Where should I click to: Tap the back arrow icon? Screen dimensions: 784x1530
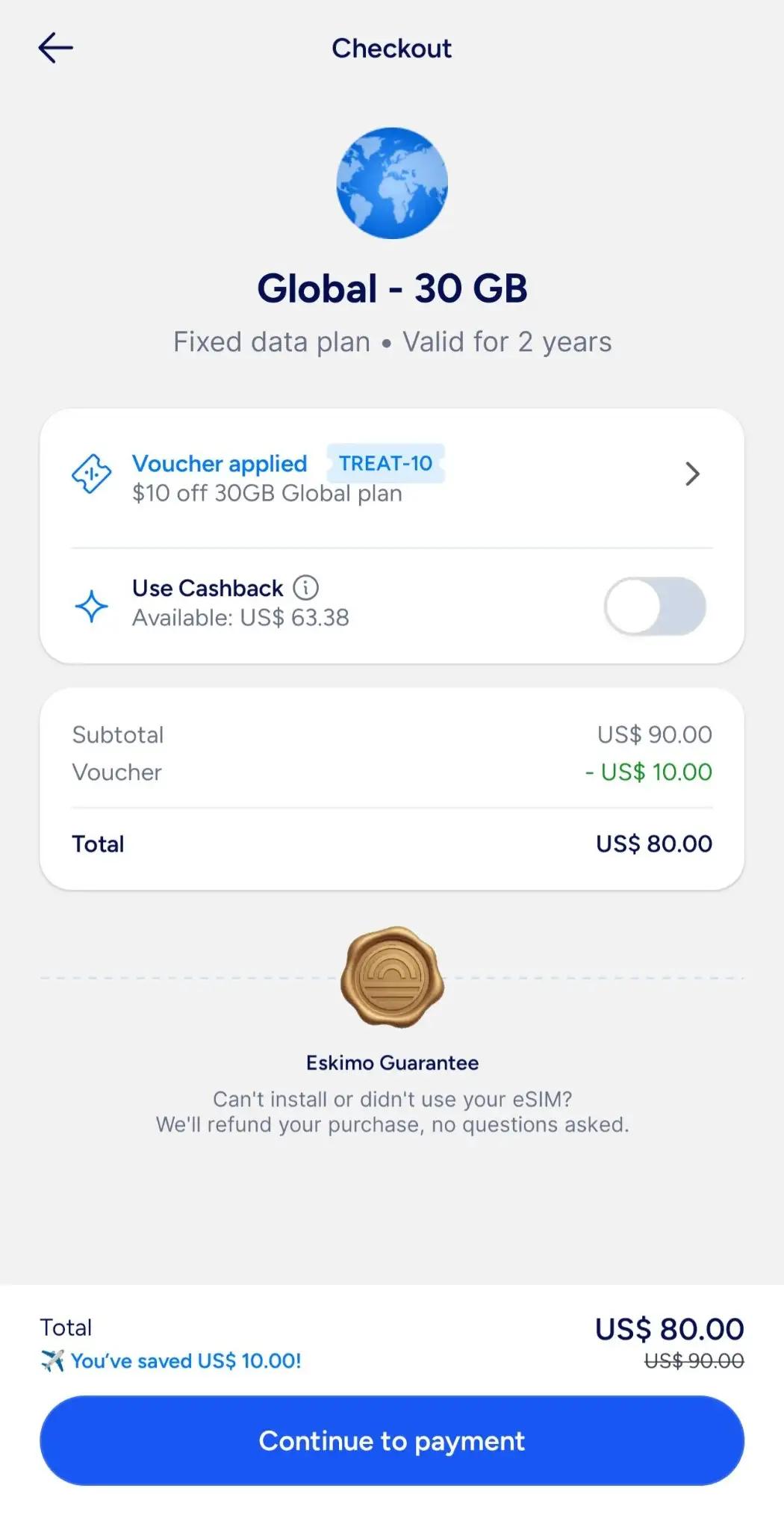tap(55, 48)
